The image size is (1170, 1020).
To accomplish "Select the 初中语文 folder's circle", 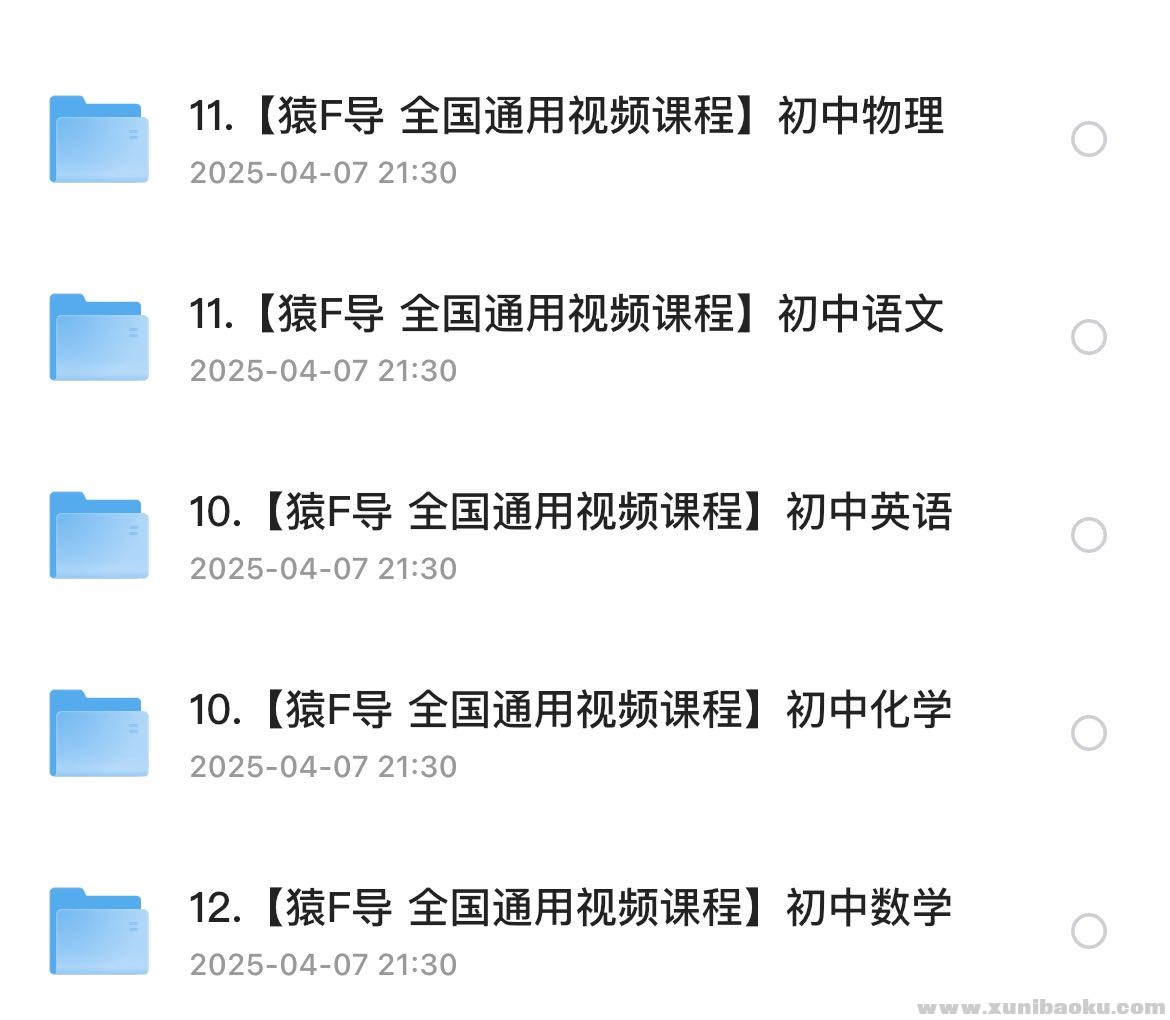I will click(1089, 337).
